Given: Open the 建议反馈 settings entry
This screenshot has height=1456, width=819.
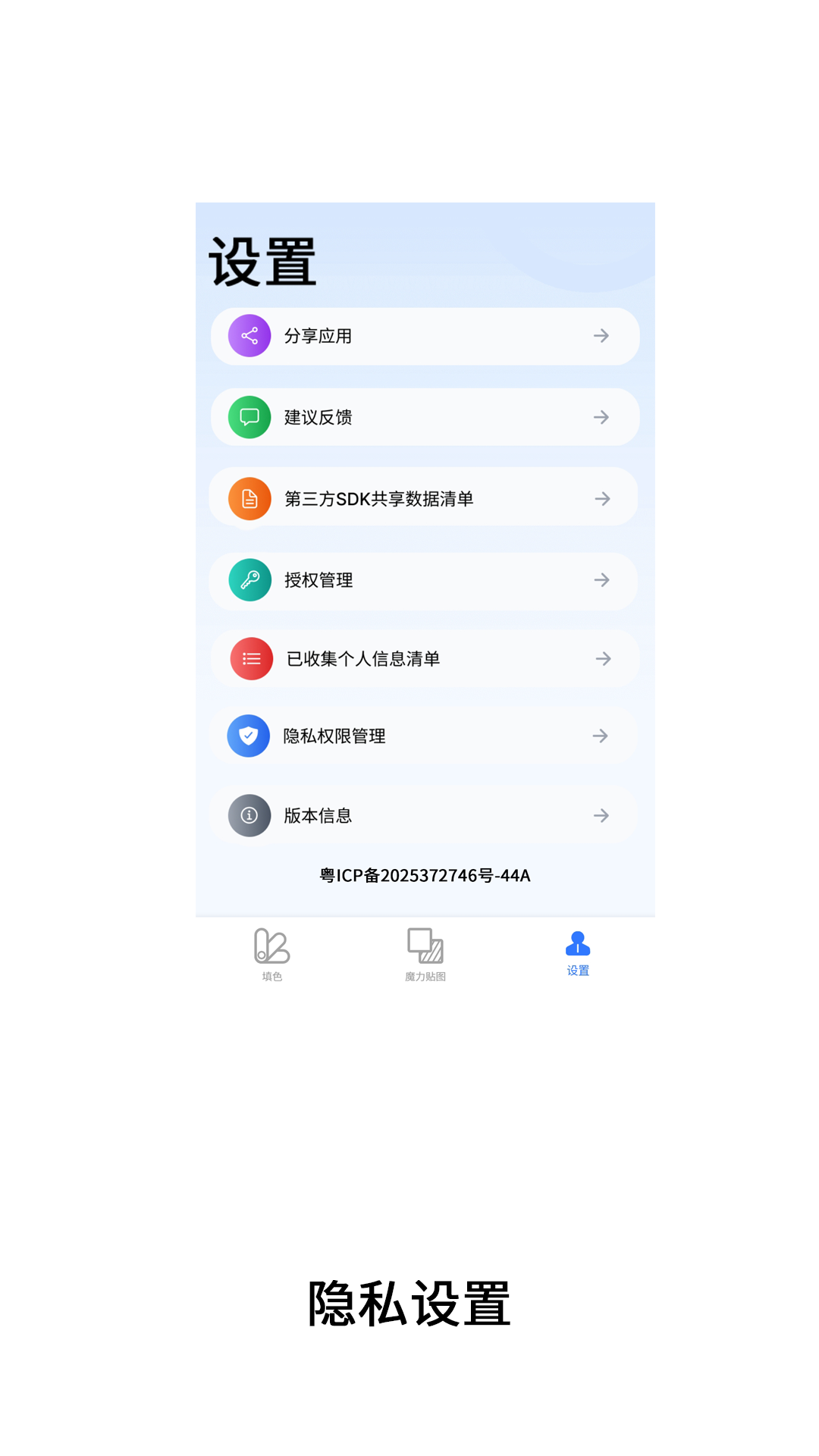Looking at the screenshot, I should click(425, 416).
